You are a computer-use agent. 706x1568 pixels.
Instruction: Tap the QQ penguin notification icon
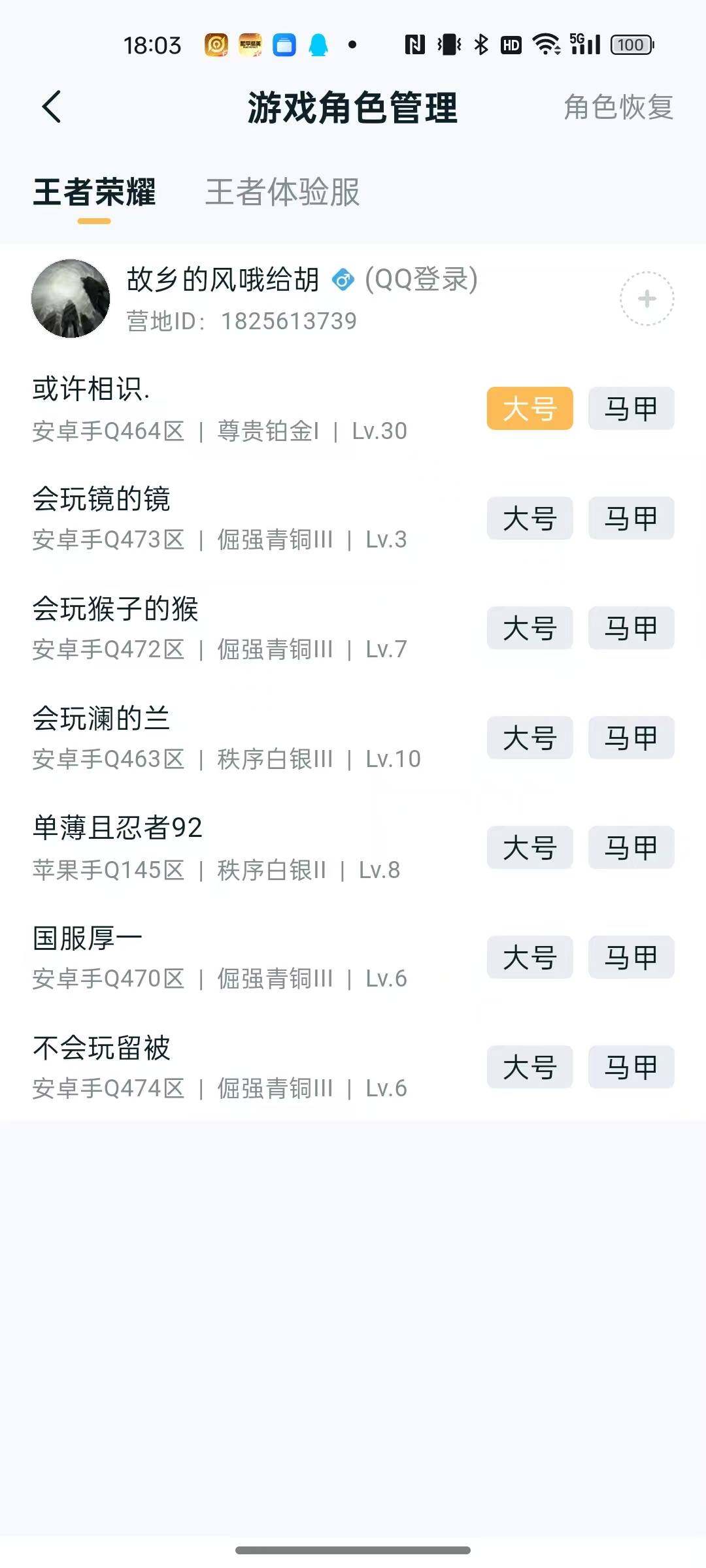pyautogui.click(x=318, y=46)
